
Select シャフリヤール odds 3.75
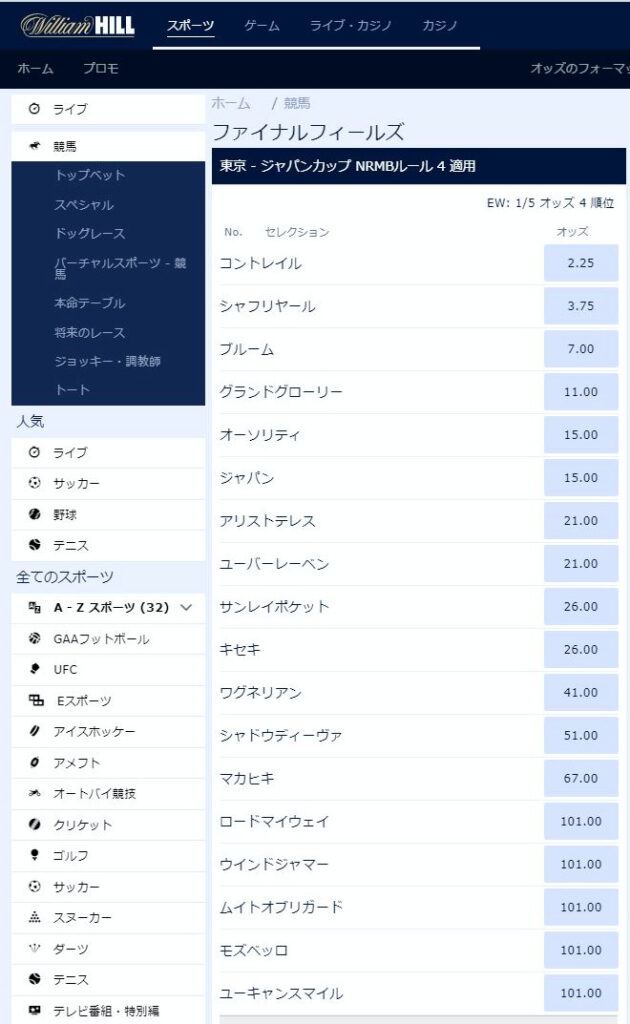click(x=580, y=306)
